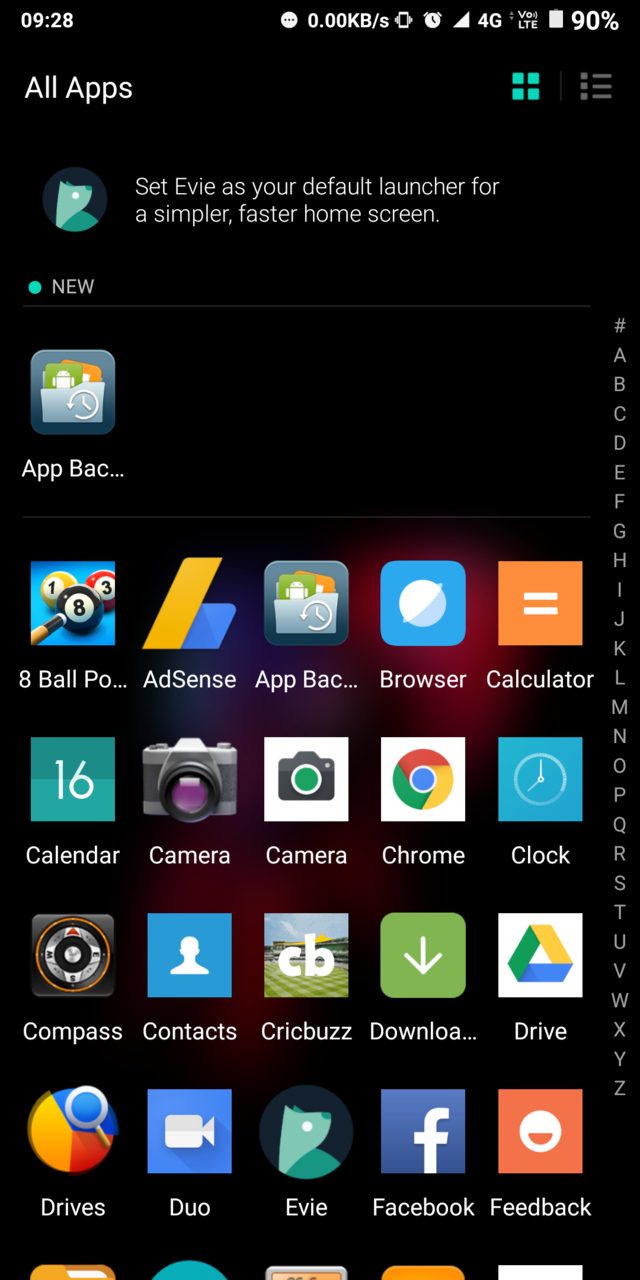Switch to the list view layout

(596, 87)
